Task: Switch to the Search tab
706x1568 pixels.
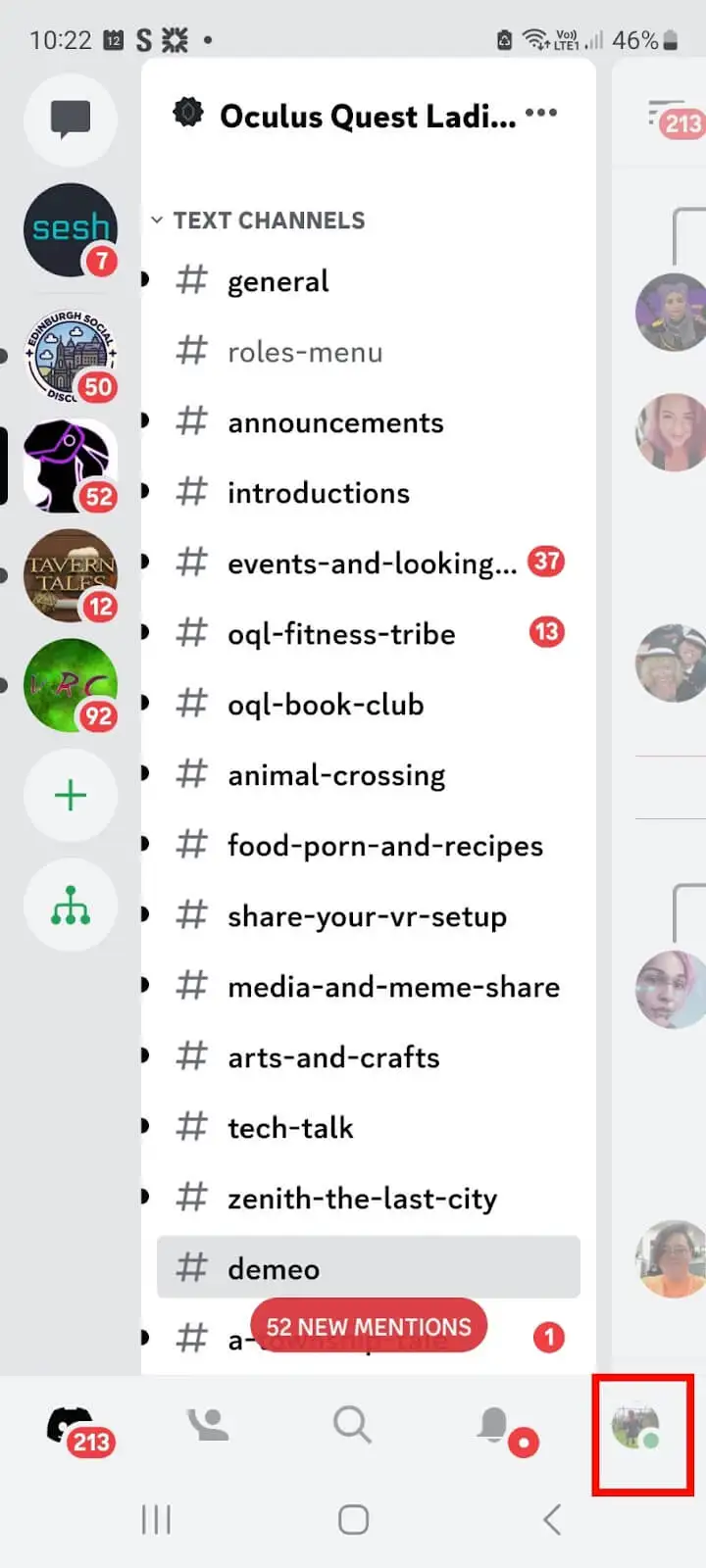Action: pyautogui.click(x=352, y=1425)
